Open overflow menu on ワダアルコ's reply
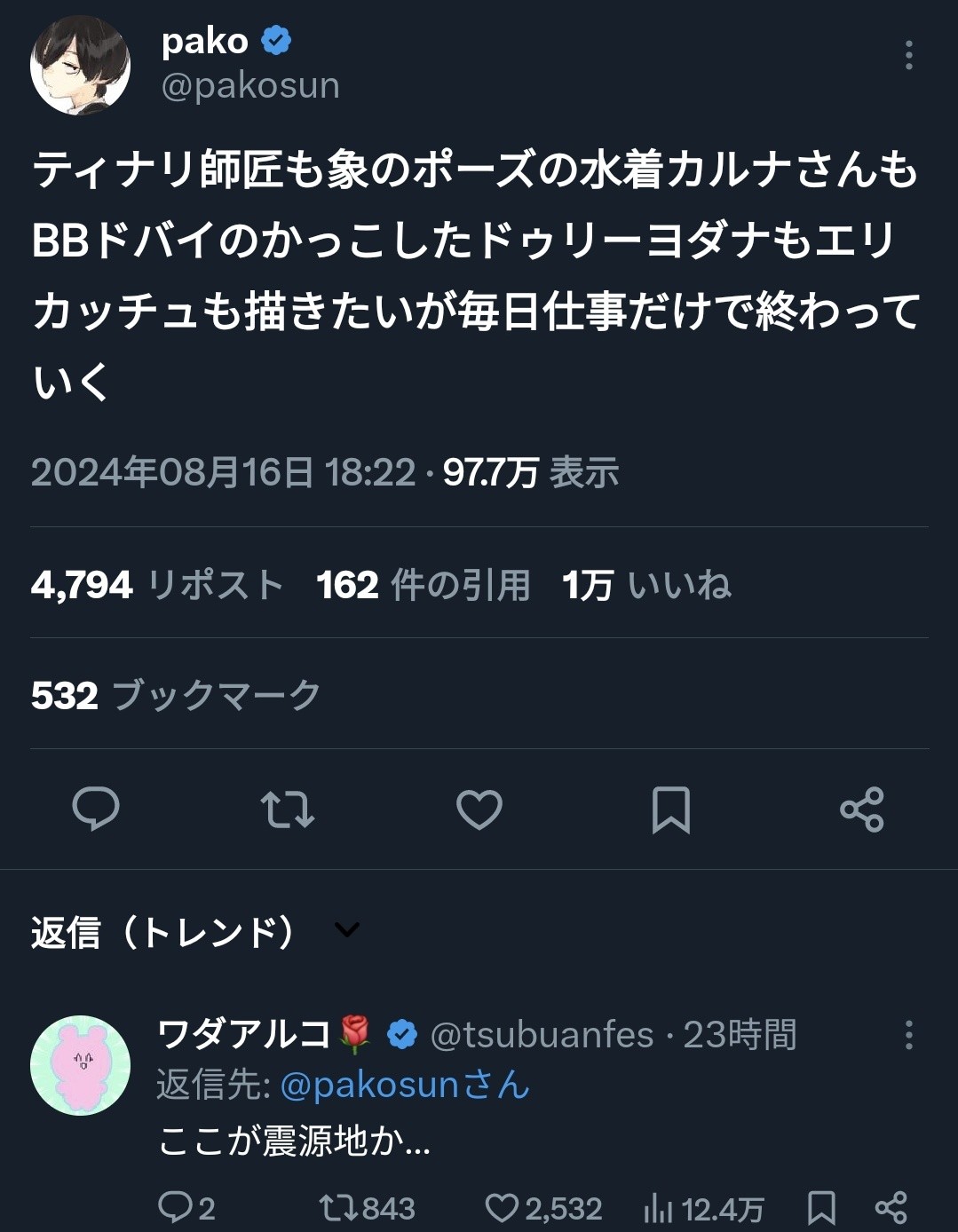This screenshot has width=958, height=1232. 908,1035
